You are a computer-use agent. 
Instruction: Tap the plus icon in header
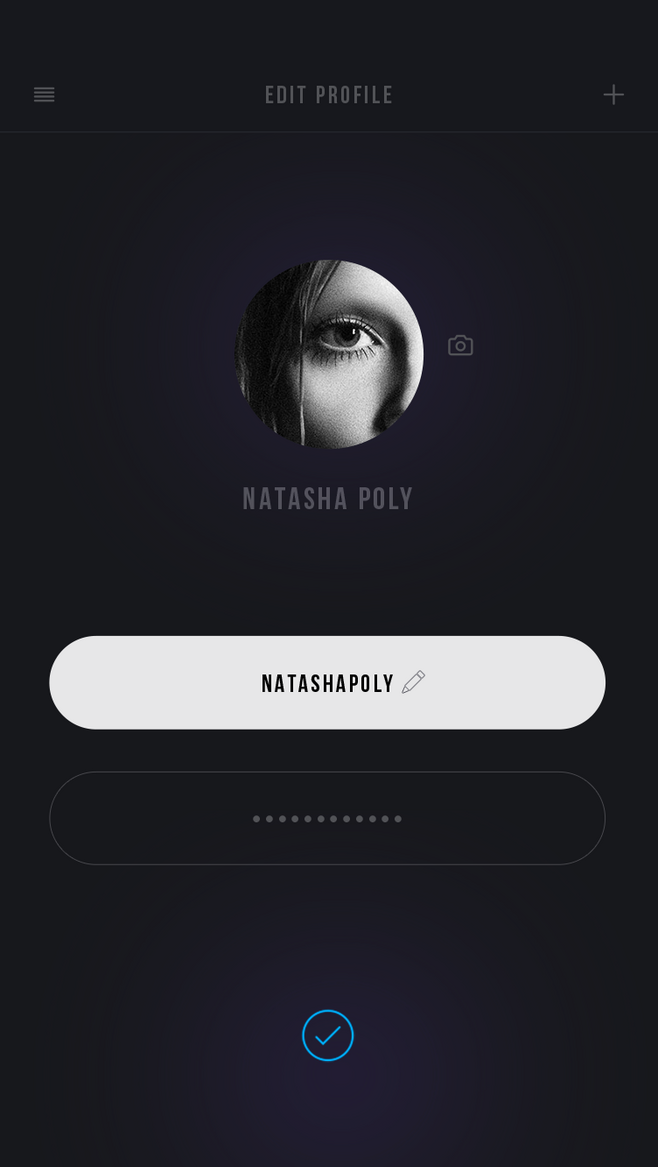coord(613,95)
